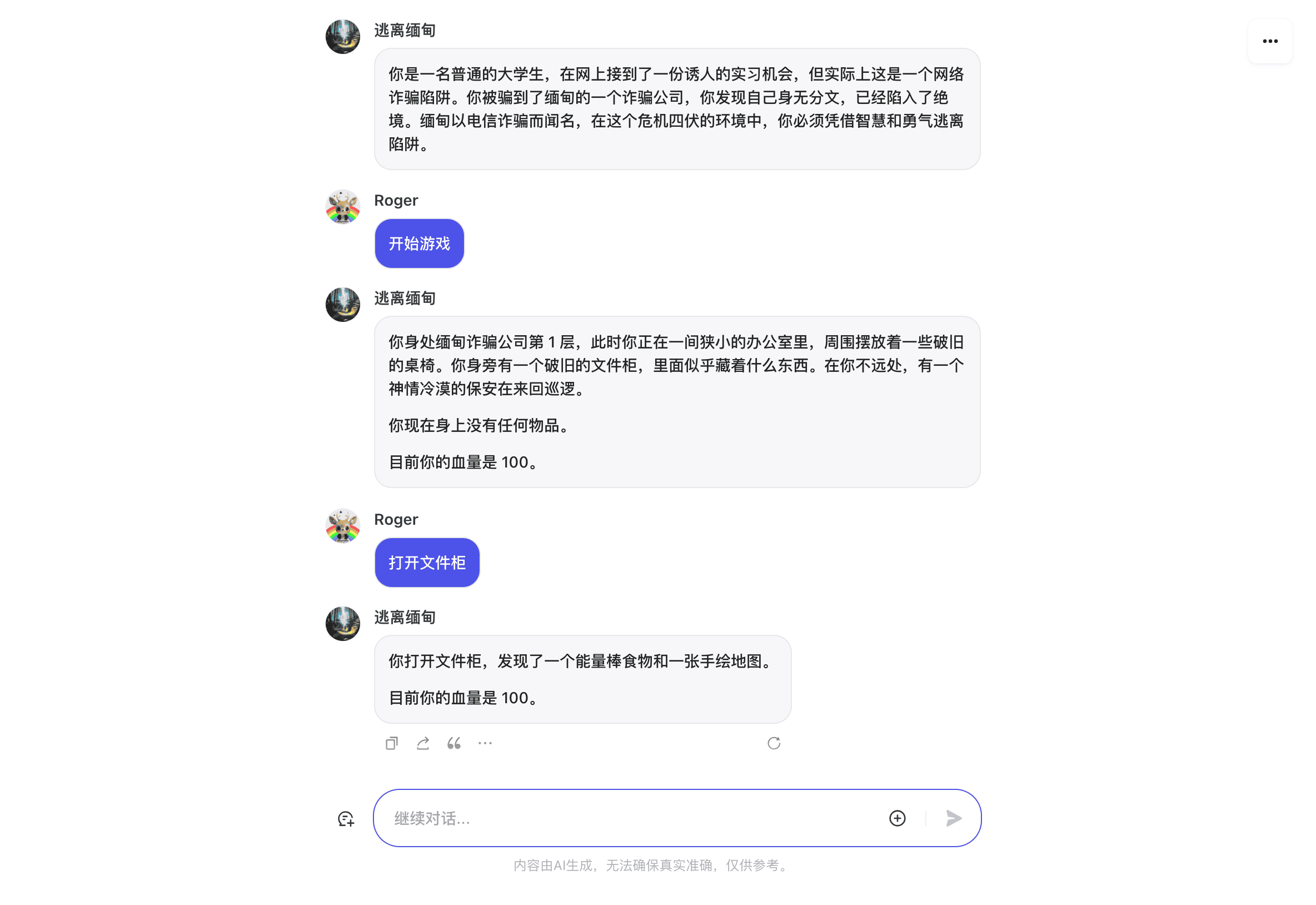The image size is (1316, 905).
Task: Open Roger's avatar beside 开始游戏 message
Action: point(343,207)
